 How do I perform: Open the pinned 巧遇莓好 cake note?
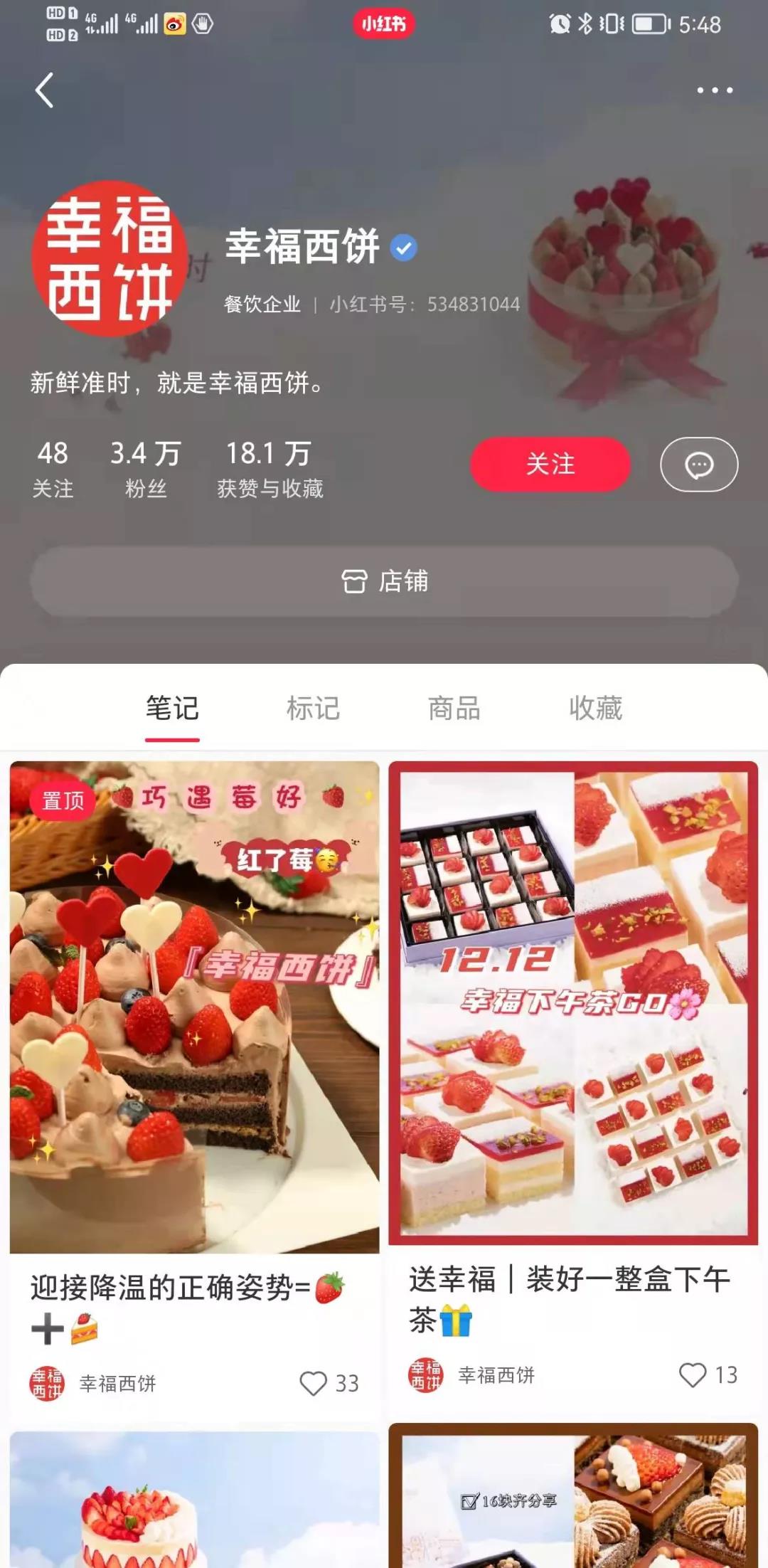pos(194,1007)
